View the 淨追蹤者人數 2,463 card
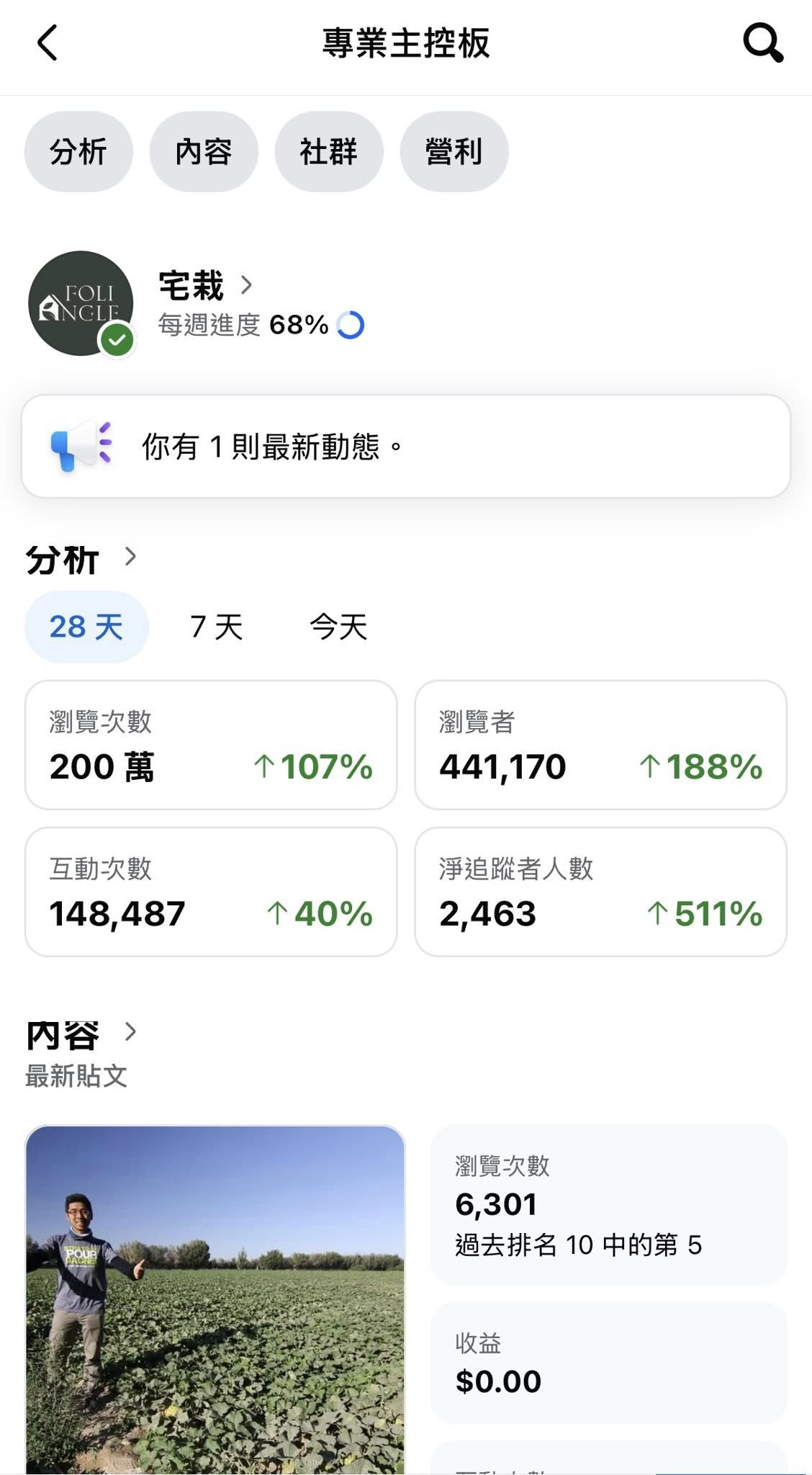812x1475 pixels. 600,892
